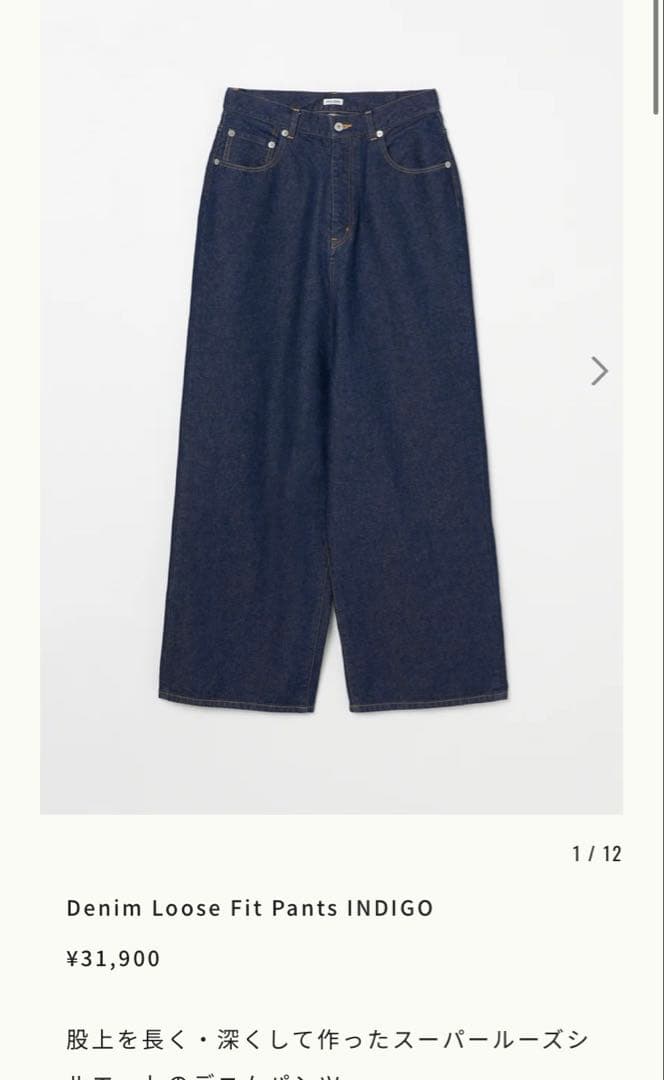The image size is (664, 1080).
Task: Show the next product image
Action: point(599,371)
